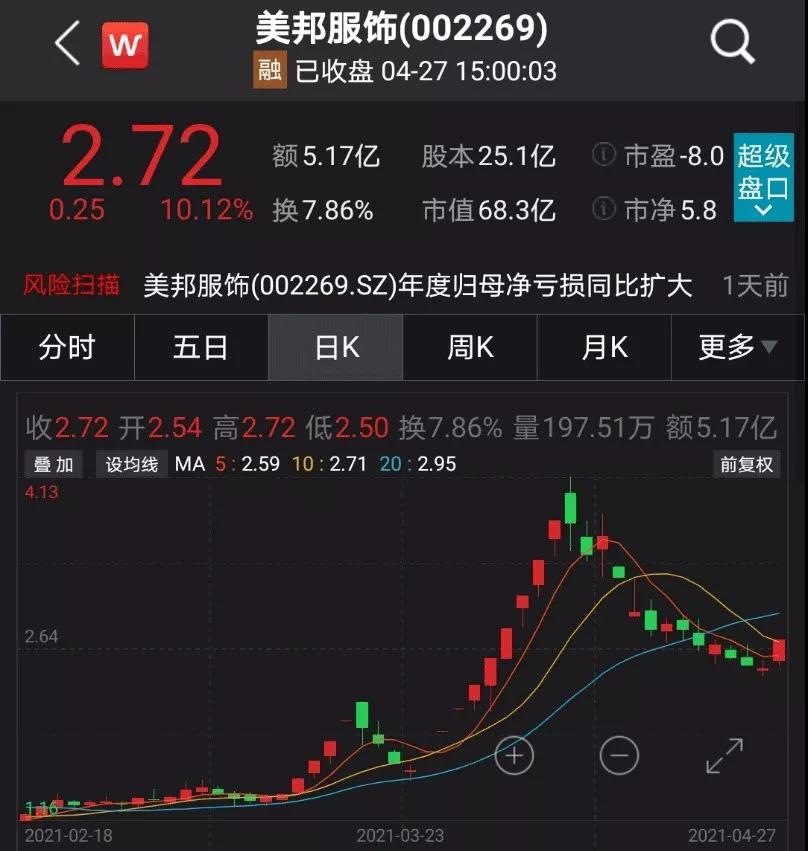
Task: Select the 日K chart tab
Action: tap(336, 348)
